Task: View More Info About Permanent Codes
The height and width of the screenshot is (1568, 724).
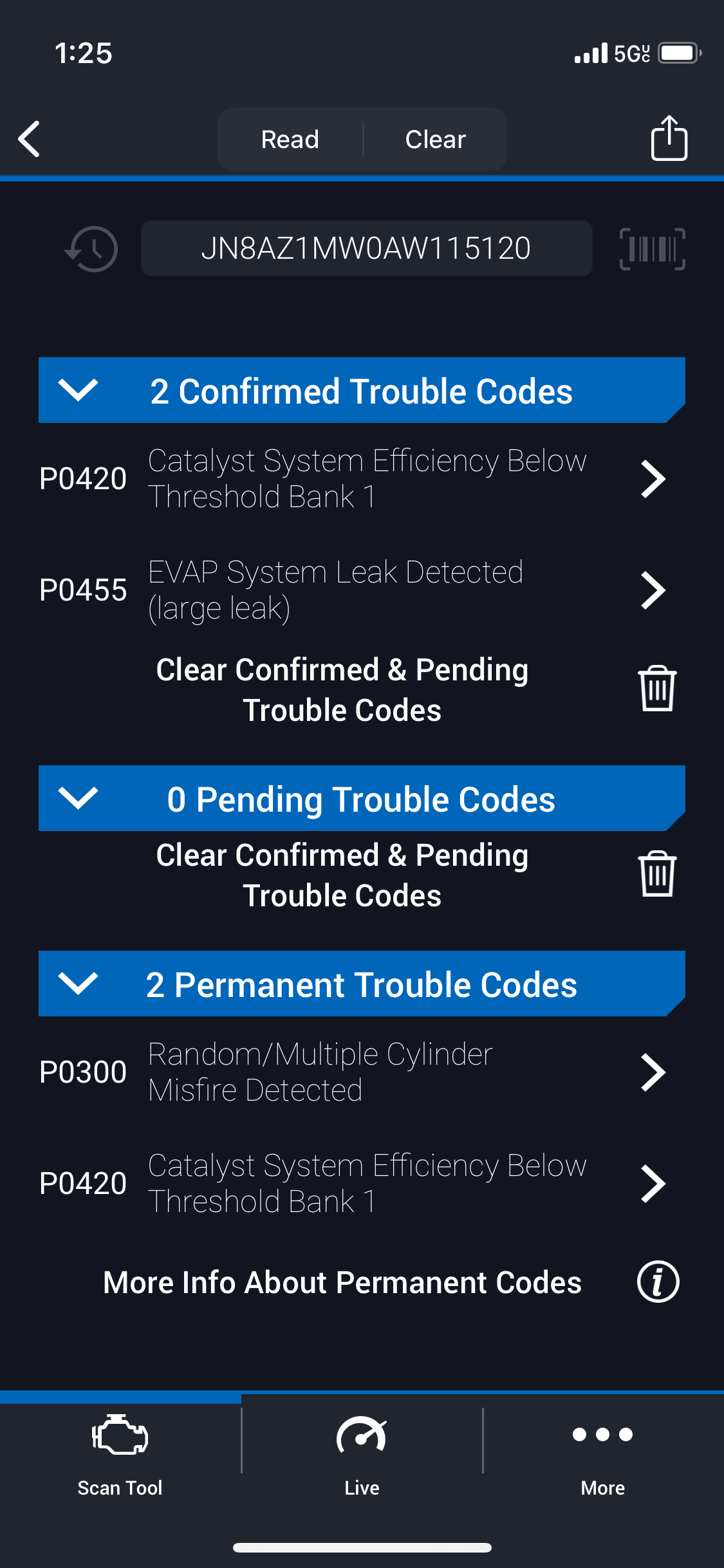Action: (x=658, y=1282)
